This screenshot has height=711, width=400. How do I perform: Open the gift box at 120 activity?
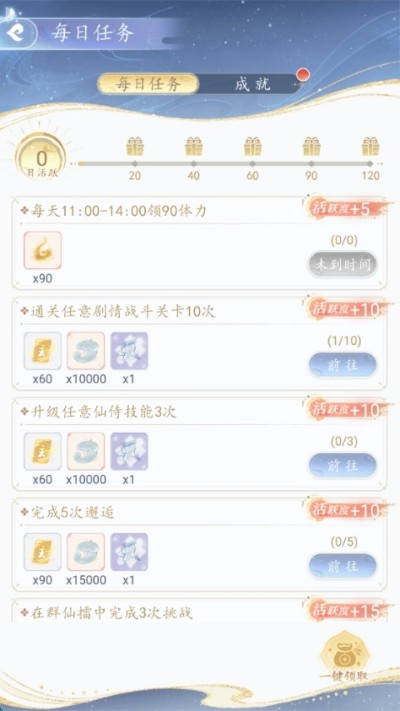371,146
